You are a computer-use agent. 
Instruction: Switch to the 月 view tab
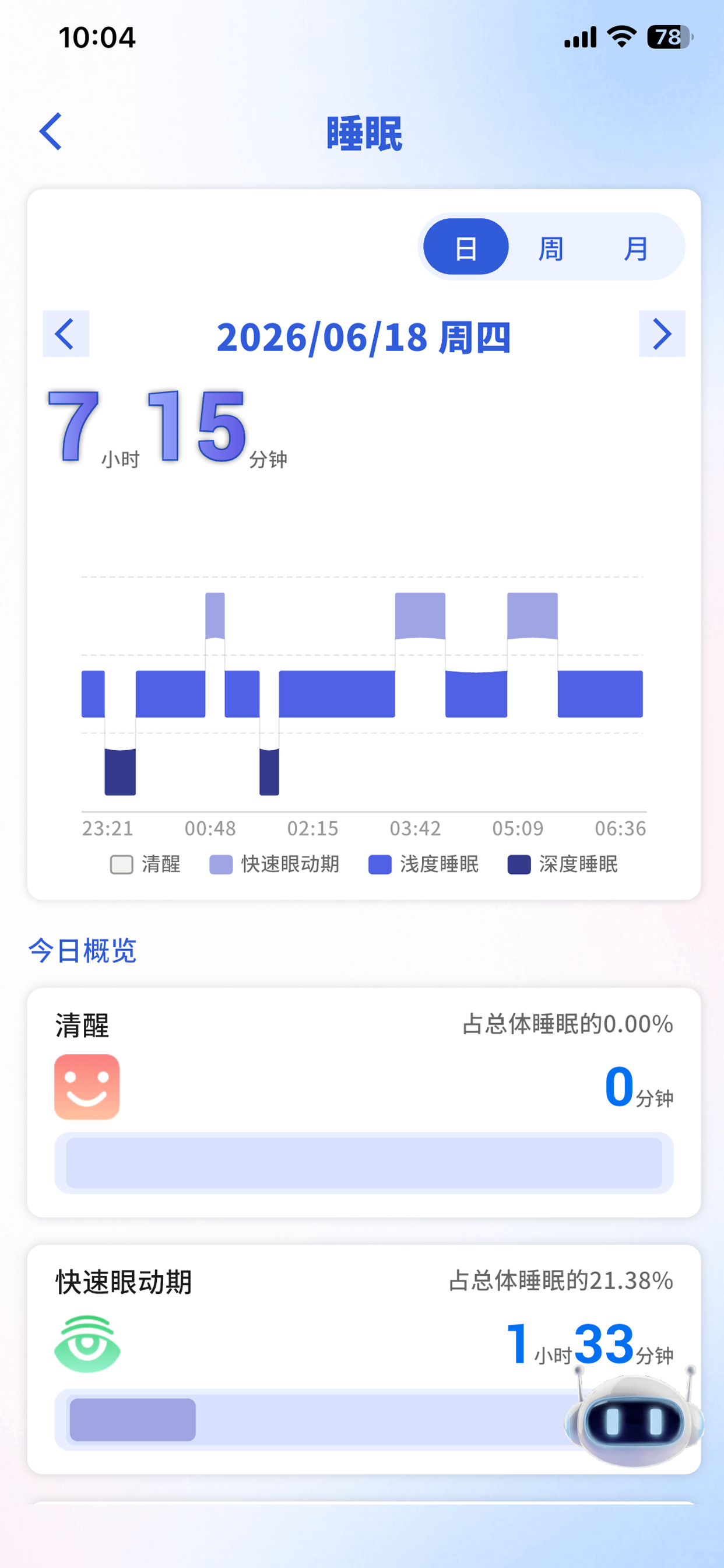coord(636,249)
